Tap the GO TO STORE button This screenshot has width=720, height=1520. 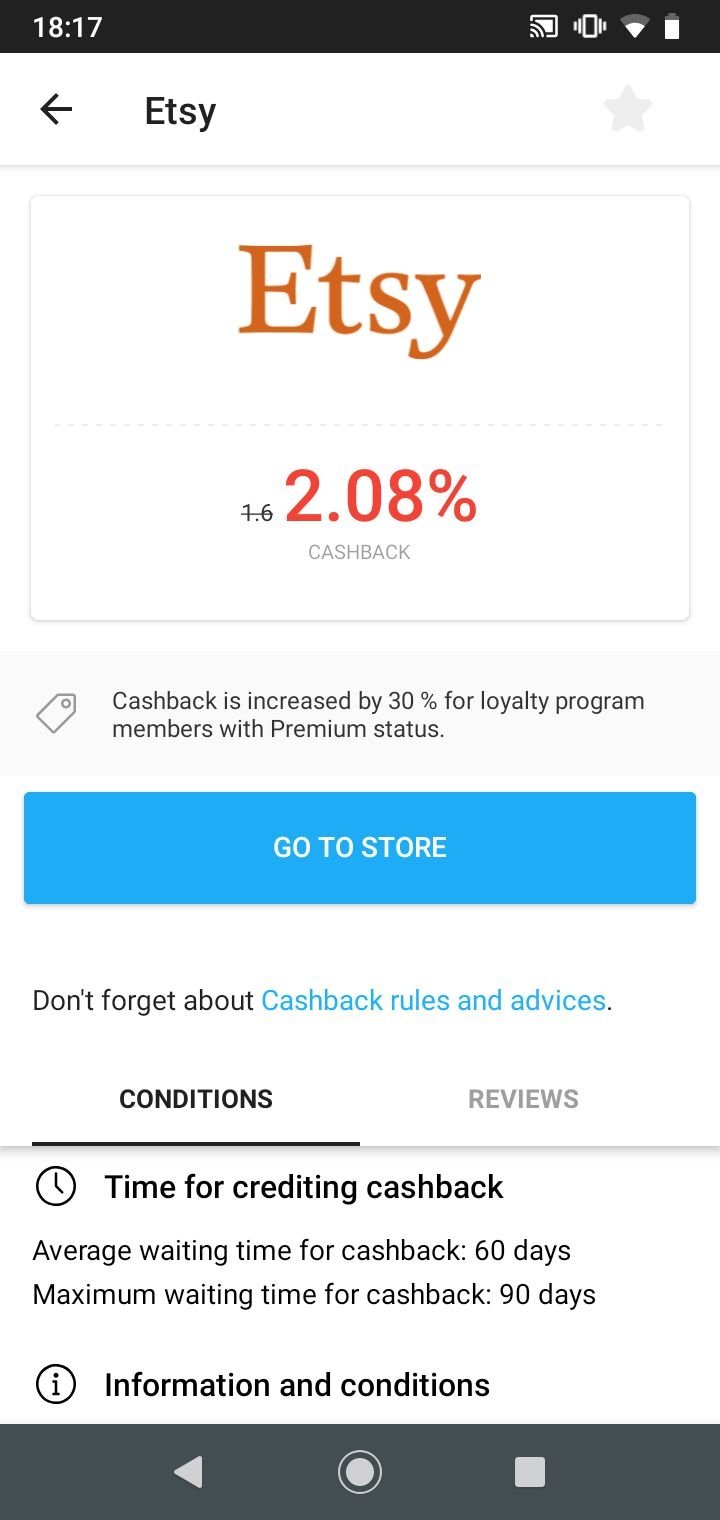360,848
